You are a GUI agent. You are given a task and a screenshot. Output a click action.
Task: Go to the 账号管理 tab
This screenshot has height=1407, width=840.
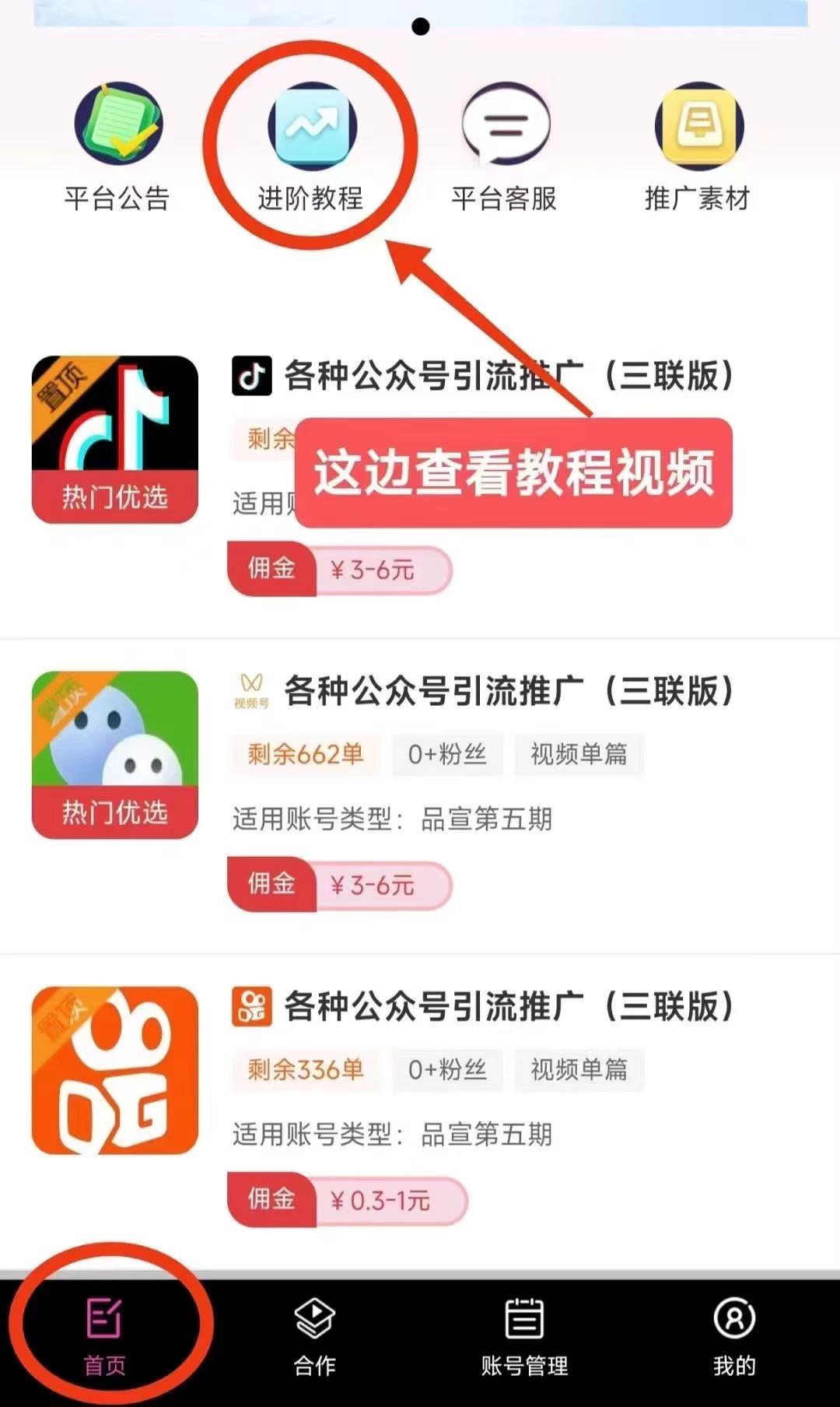point(524,1337)
